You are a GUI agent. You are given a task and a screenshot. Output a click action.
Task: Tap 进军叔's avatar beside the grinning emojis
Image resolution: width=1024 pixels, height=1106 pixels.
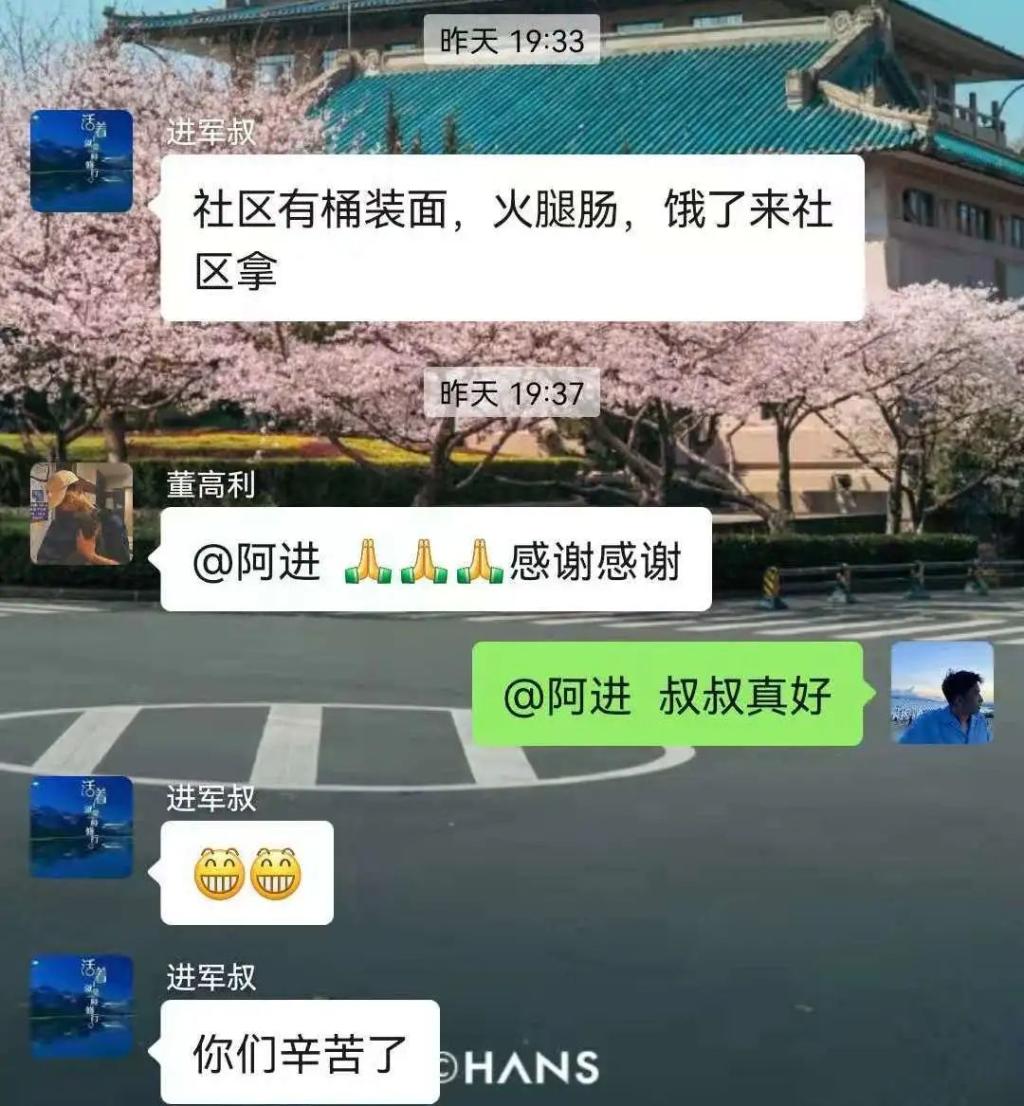tap(81, 827)
